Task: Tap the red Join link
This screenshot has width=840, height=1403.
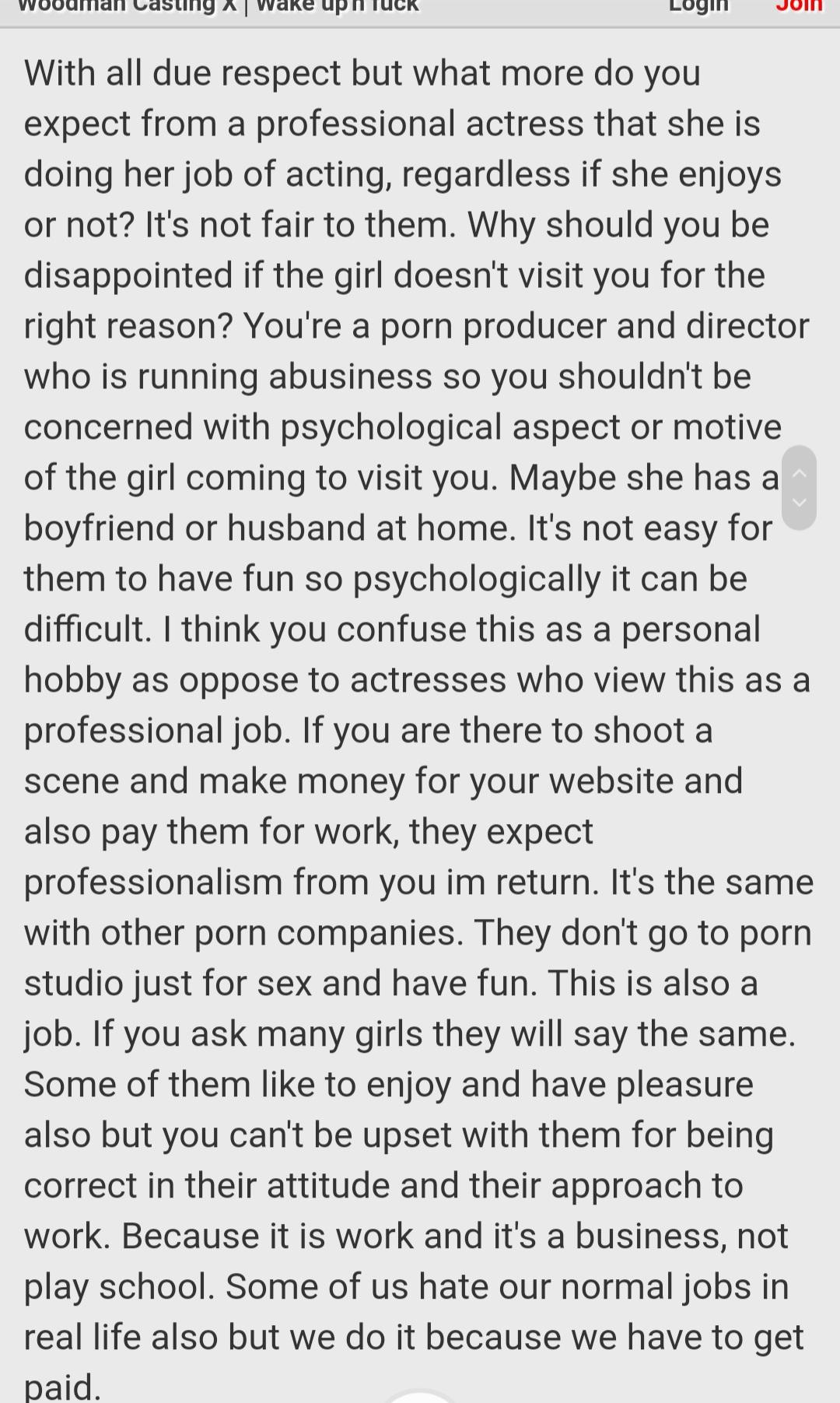Action: coord(799,6)
